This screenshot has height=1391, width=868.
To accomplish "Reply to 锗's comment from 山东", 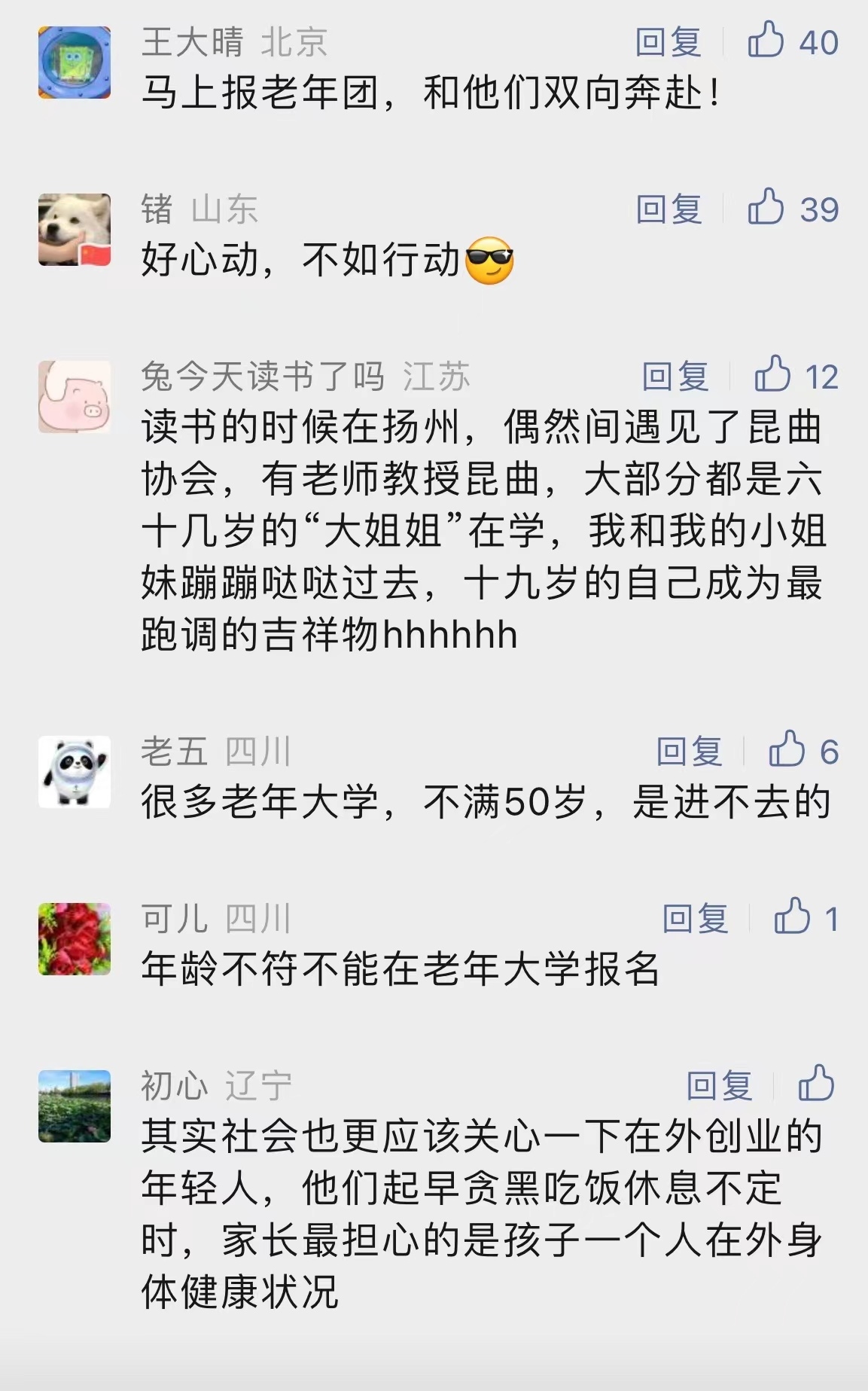I will click(668, 209).
